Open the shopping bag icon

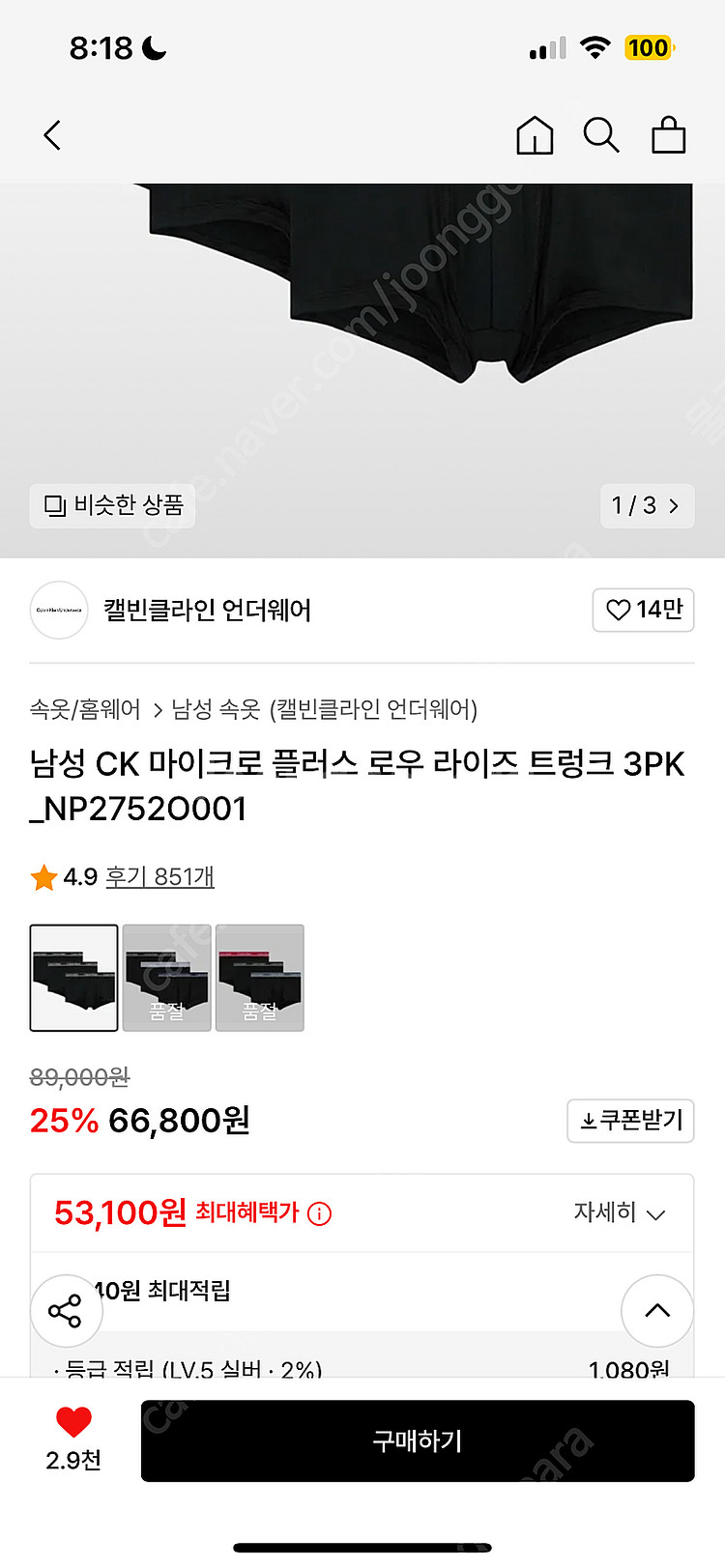[669, 135]
